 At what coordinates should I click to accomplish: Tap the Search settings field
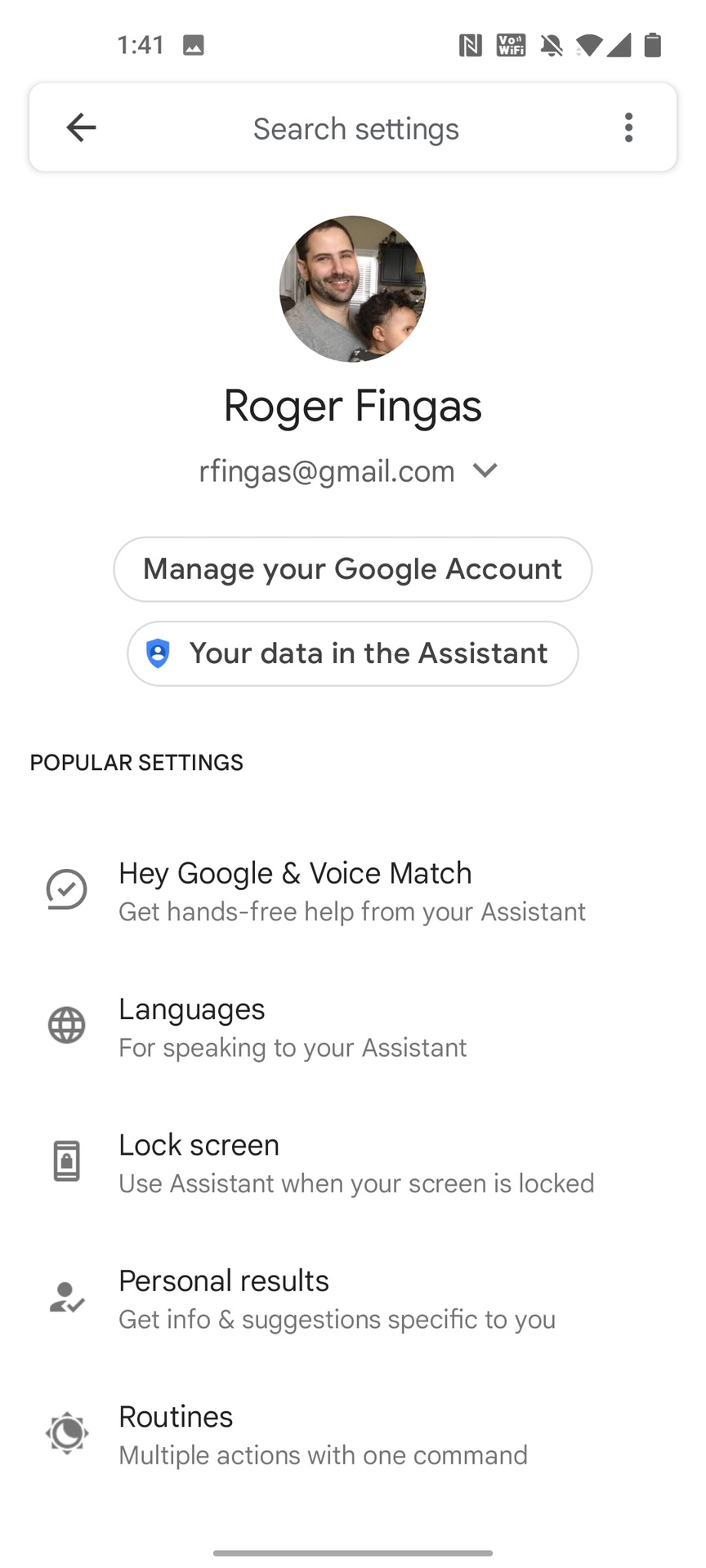click(x=355, y=128)
